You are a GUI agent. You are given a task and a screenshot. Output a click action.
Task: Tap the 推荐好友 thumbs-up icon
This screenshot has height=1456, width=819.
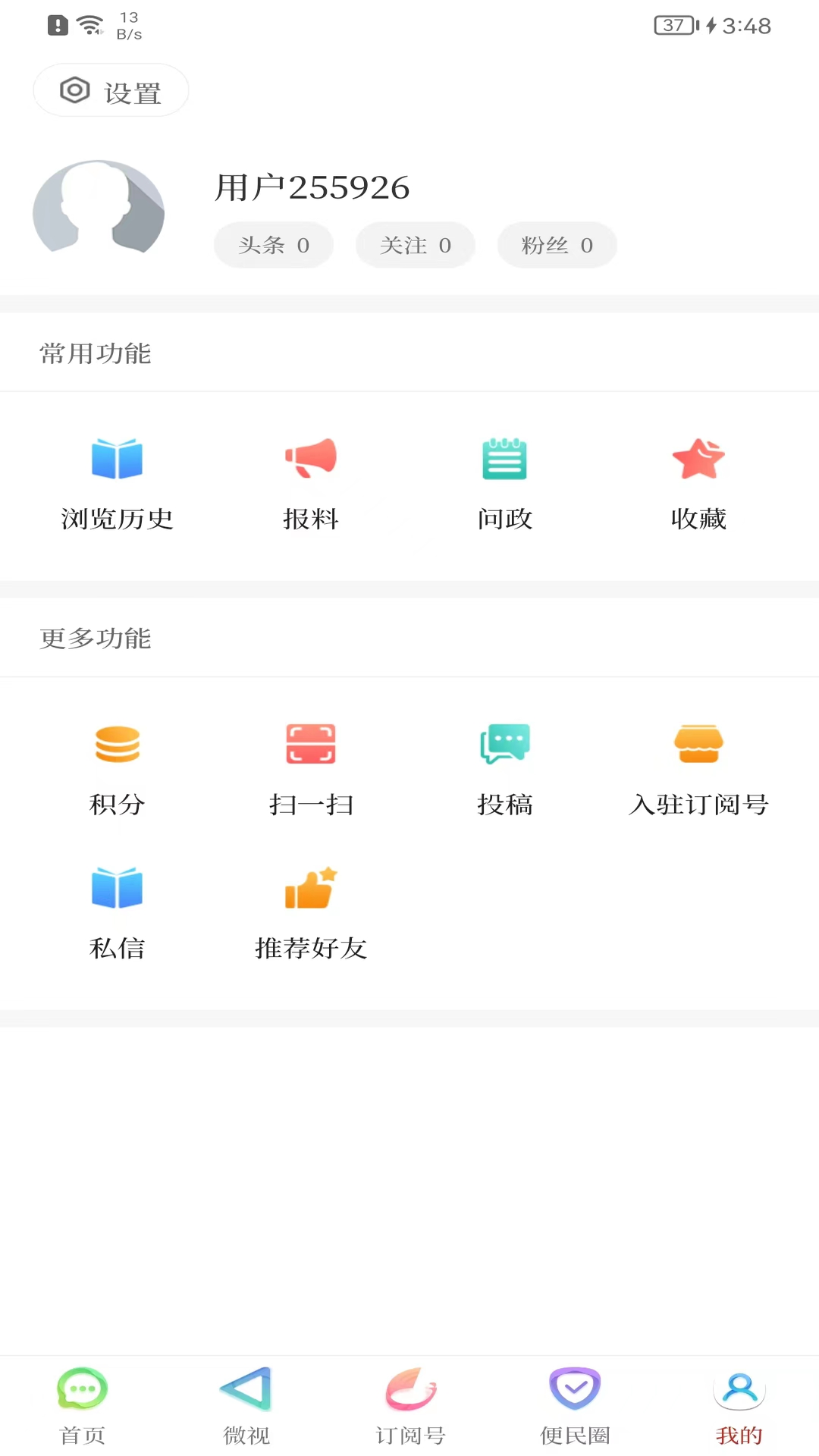pyautogui.click(x=311, y=887)
